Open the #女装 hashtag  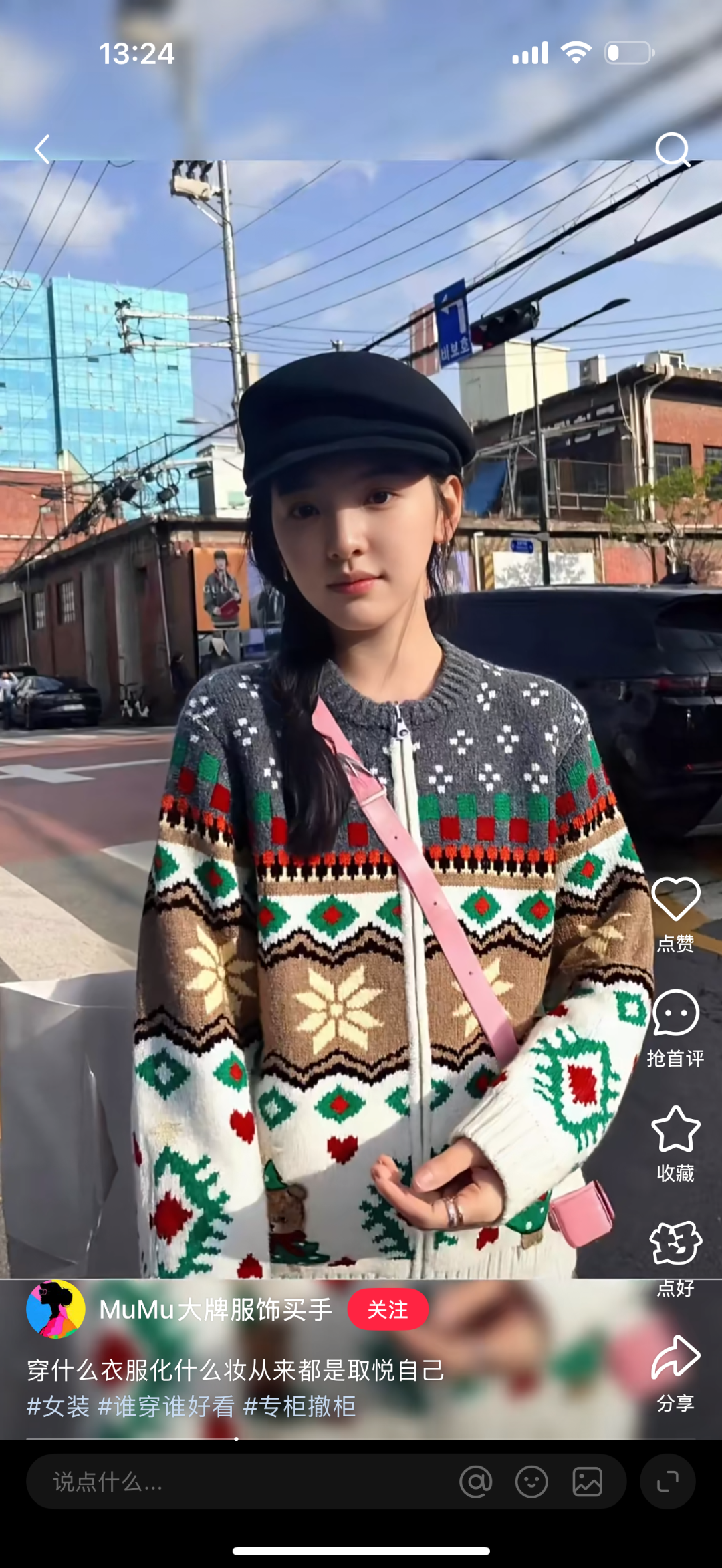58,1406
